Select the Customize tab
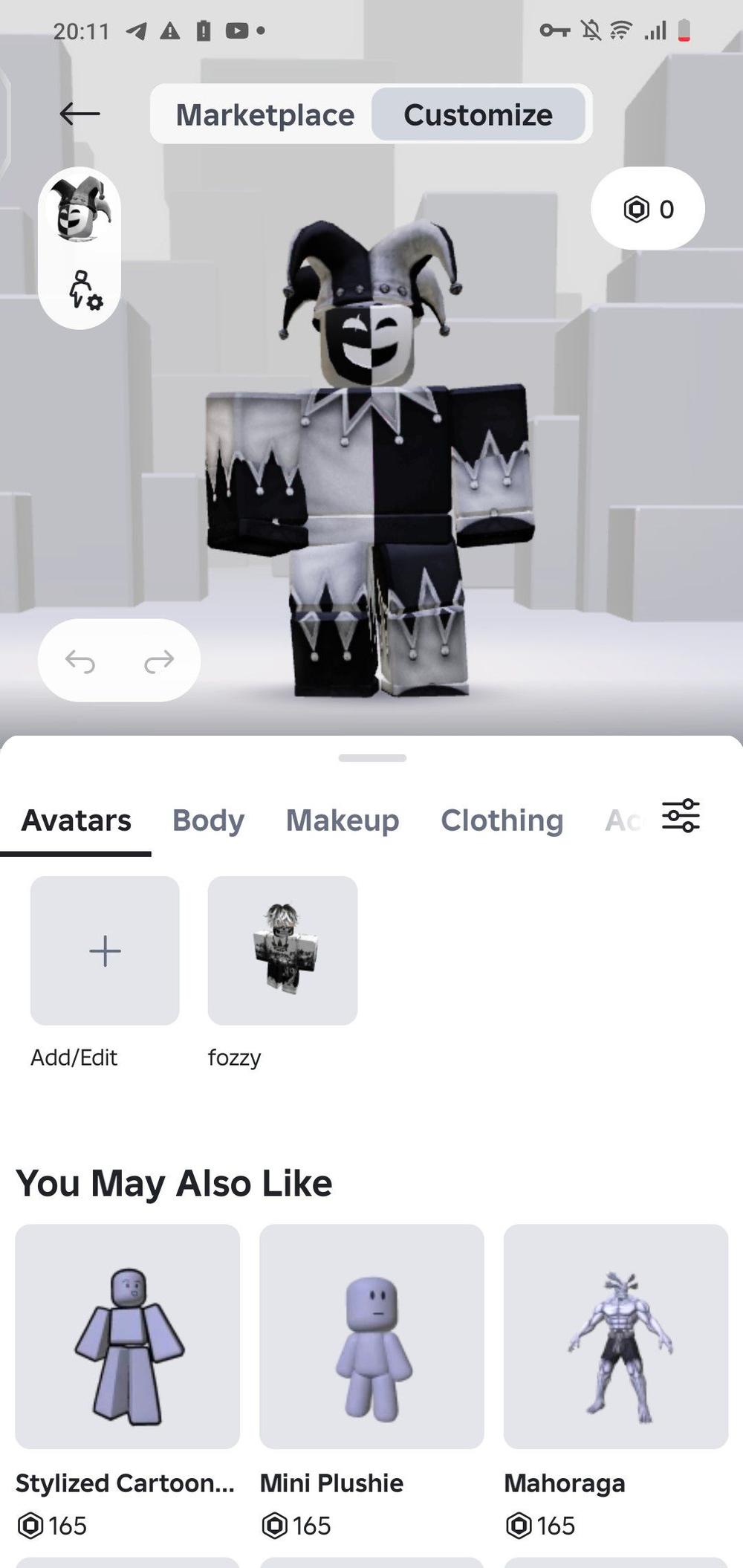The height and width of the screenshot is (1568, 743). pyautogui.click(x=478, y=114)
